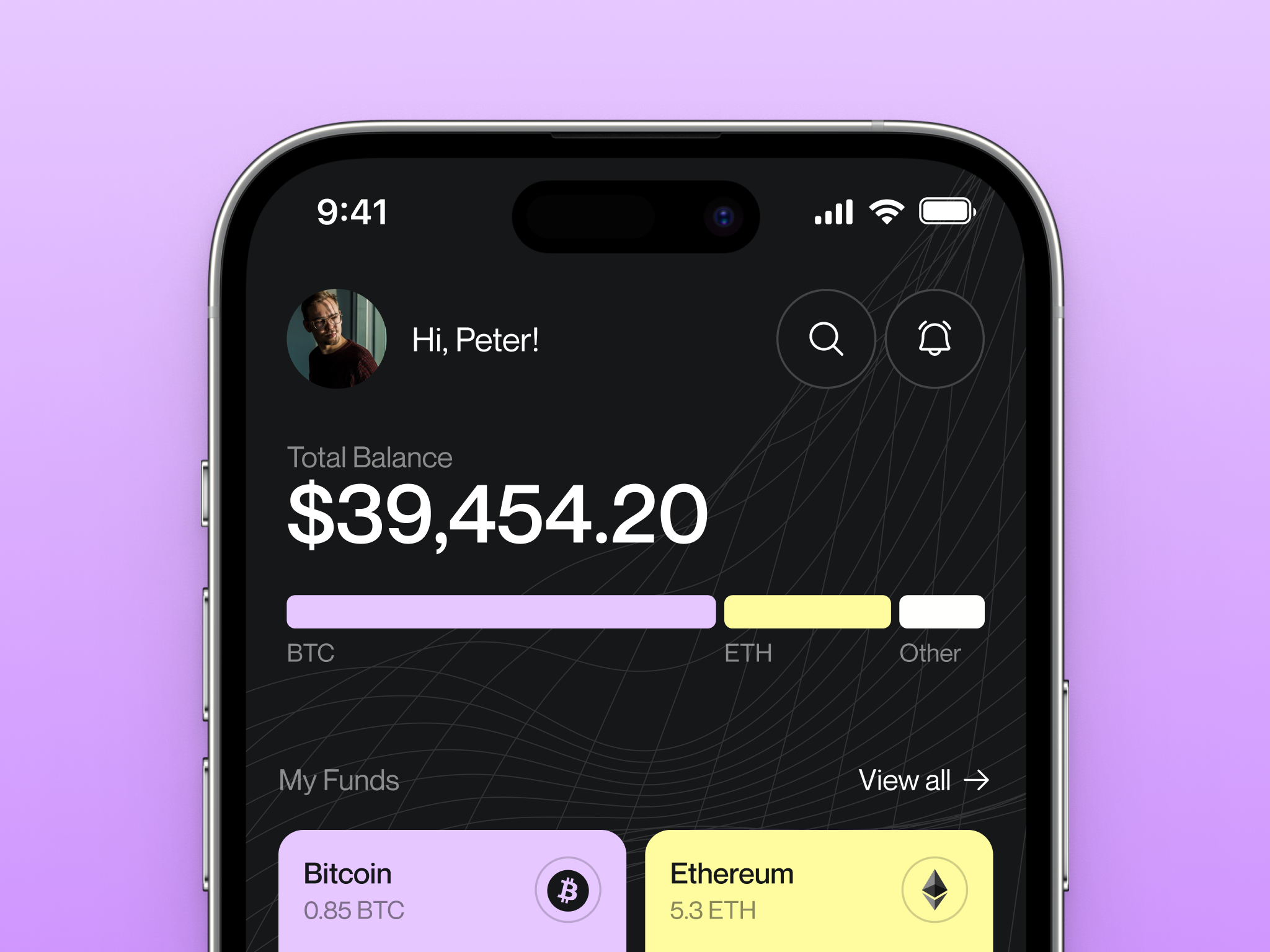Tap Peter's profile avatar
The image size is (1270, 952).
point(337,339)
